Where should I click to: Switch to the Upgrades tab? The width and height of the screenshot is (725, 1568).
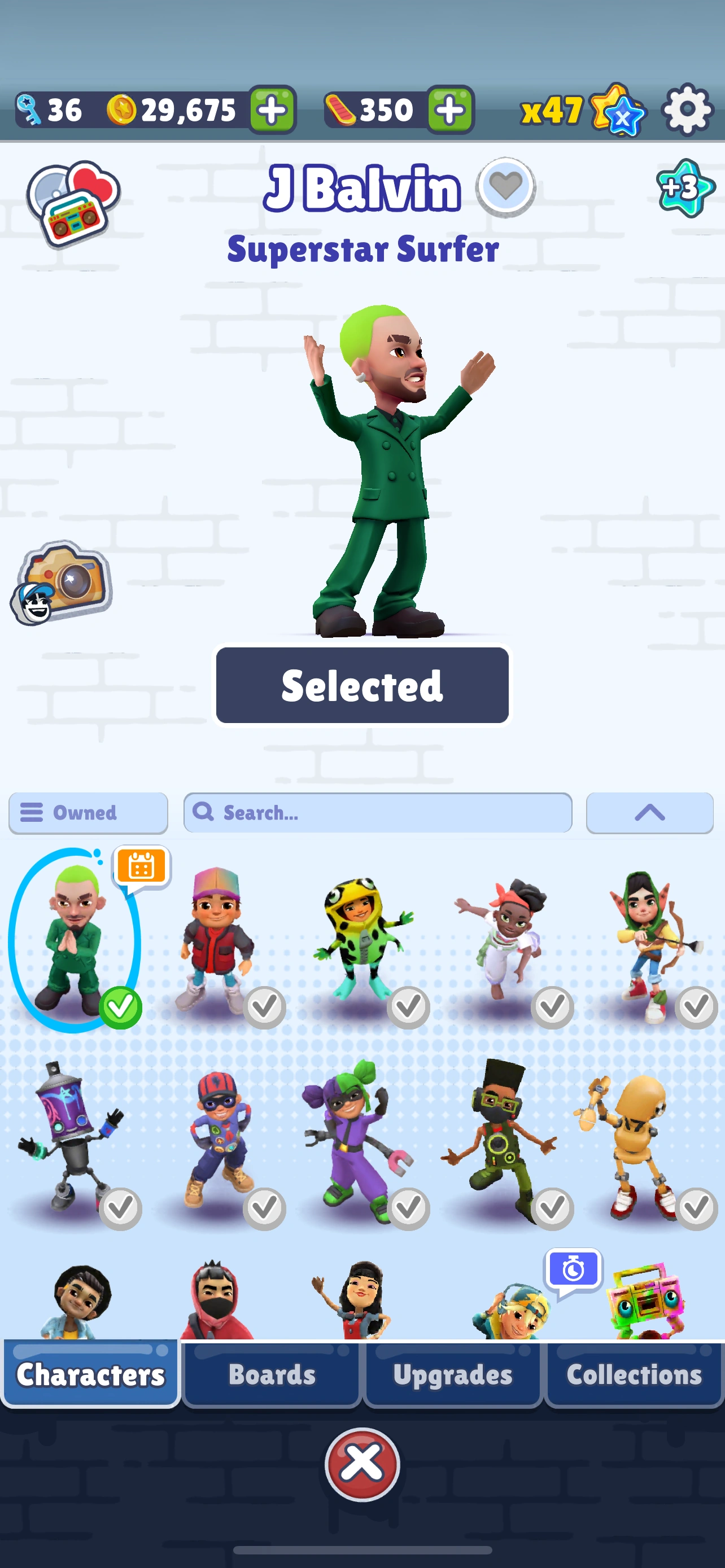[452, 1374]
